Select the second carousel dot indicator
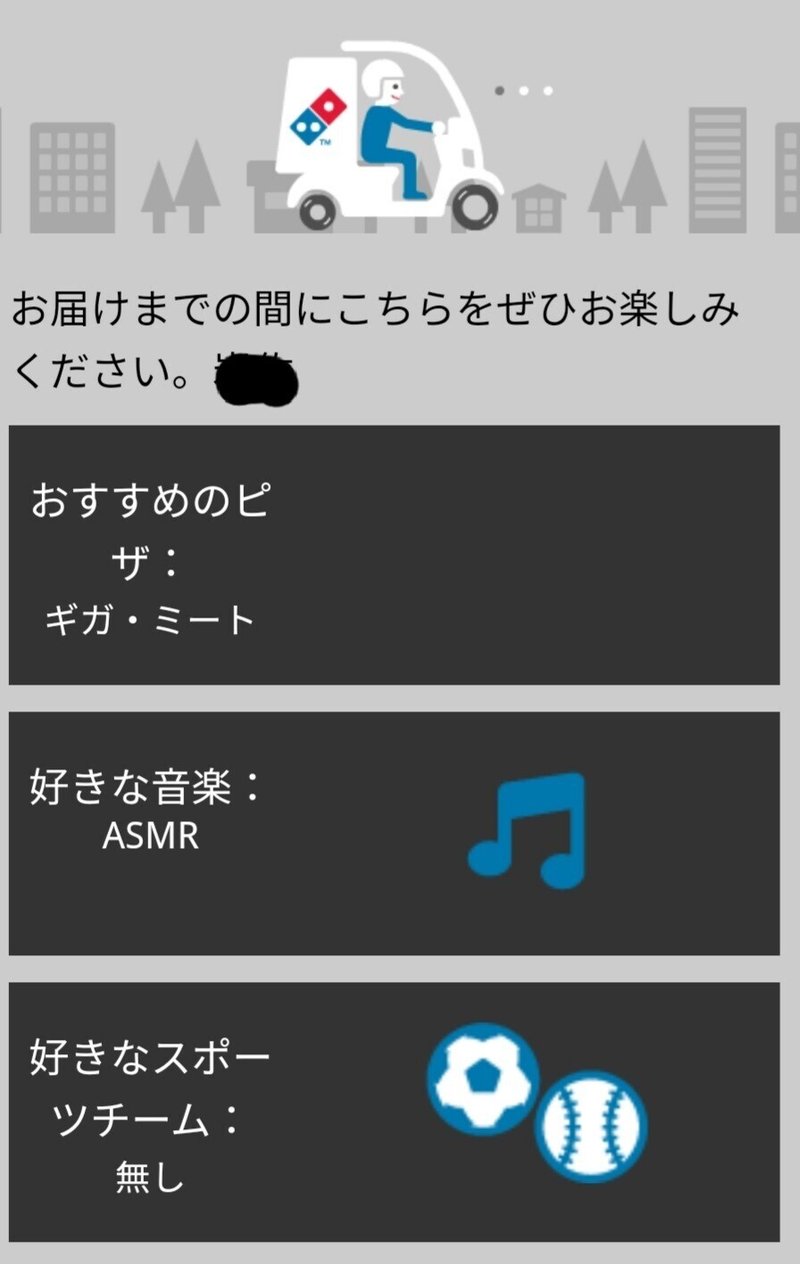The width and height of the screenshot is (800, 1264). pos(522,92)
